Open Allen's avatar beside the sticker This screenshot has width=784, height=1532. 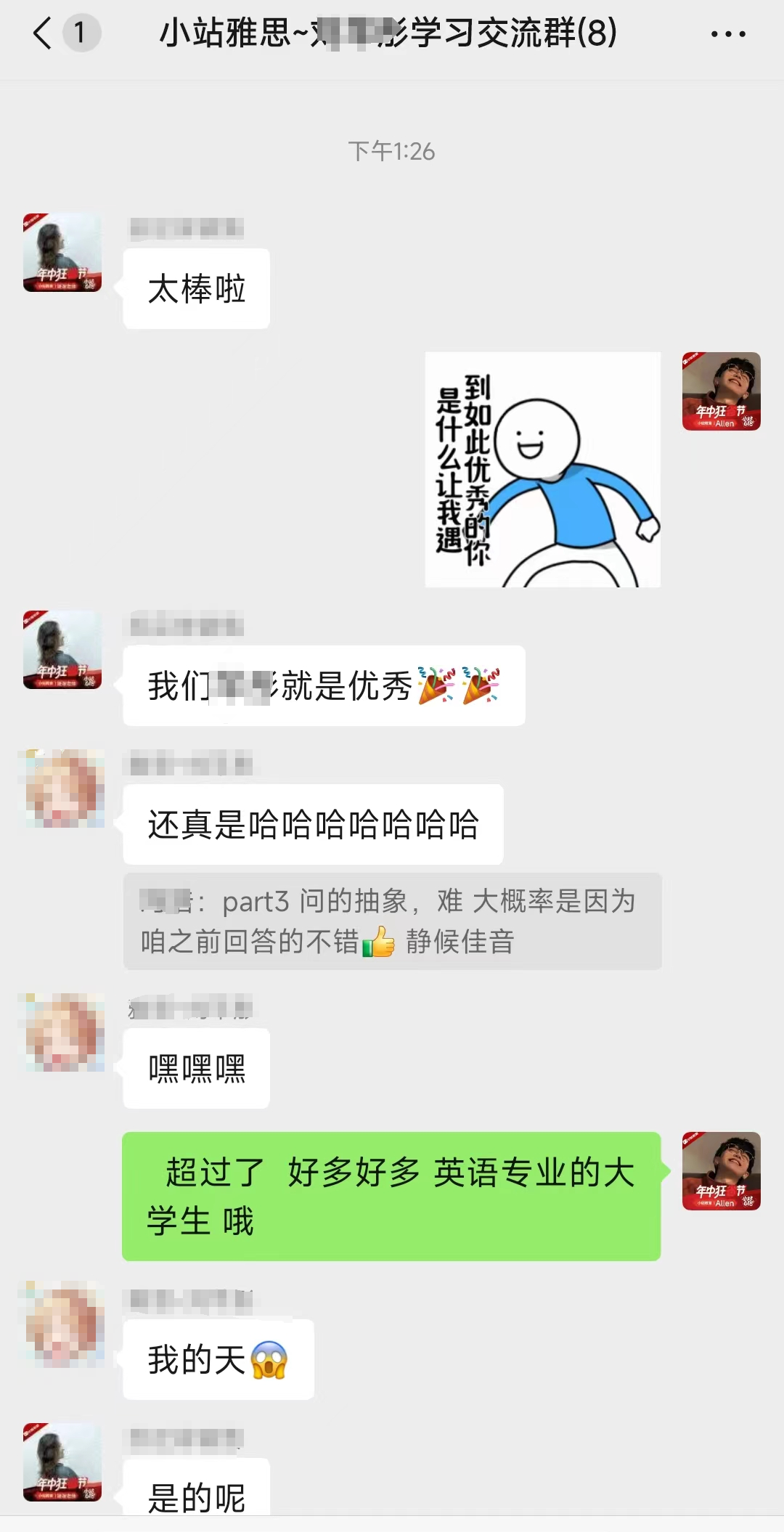pyautogui.click(x=722, y=391)
